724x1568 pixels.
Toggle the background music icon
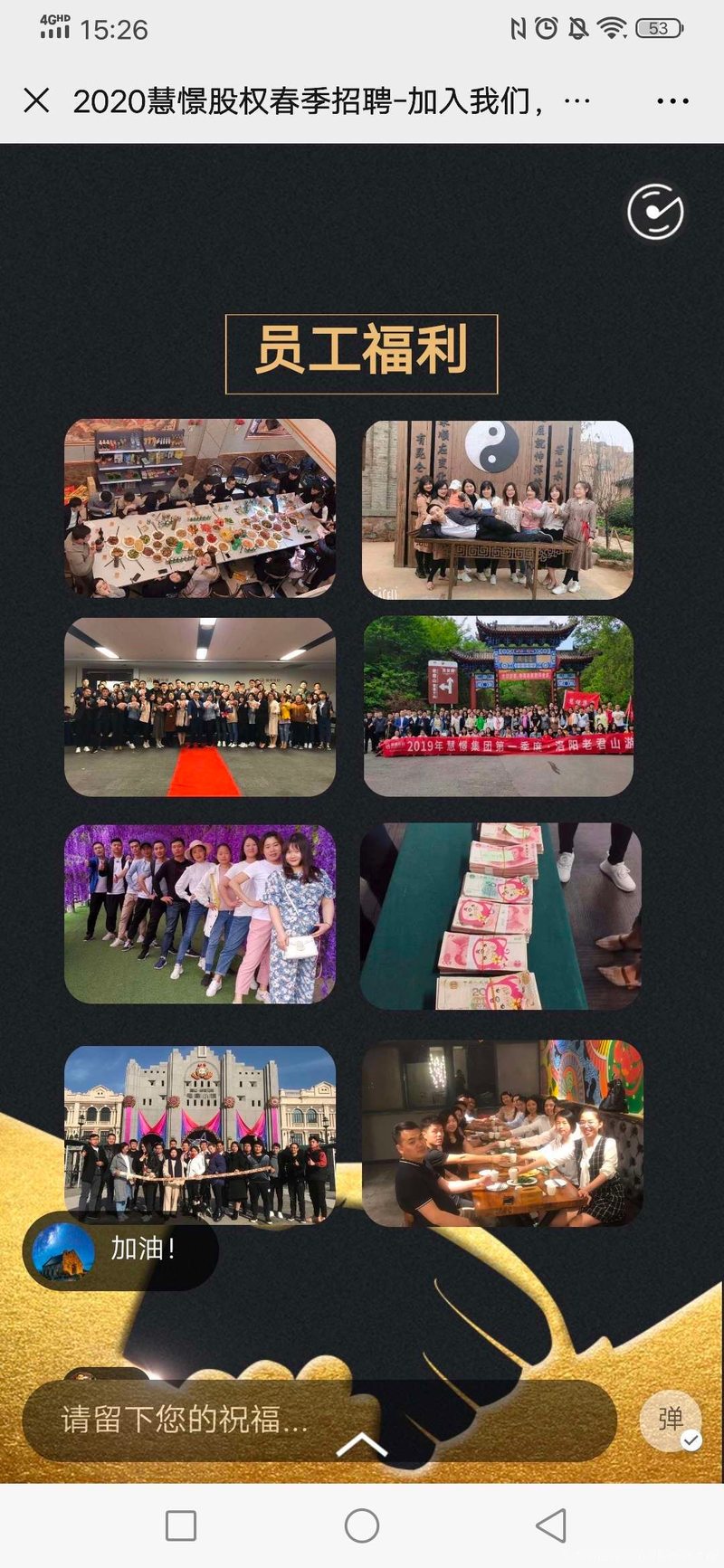coord(655,212)
